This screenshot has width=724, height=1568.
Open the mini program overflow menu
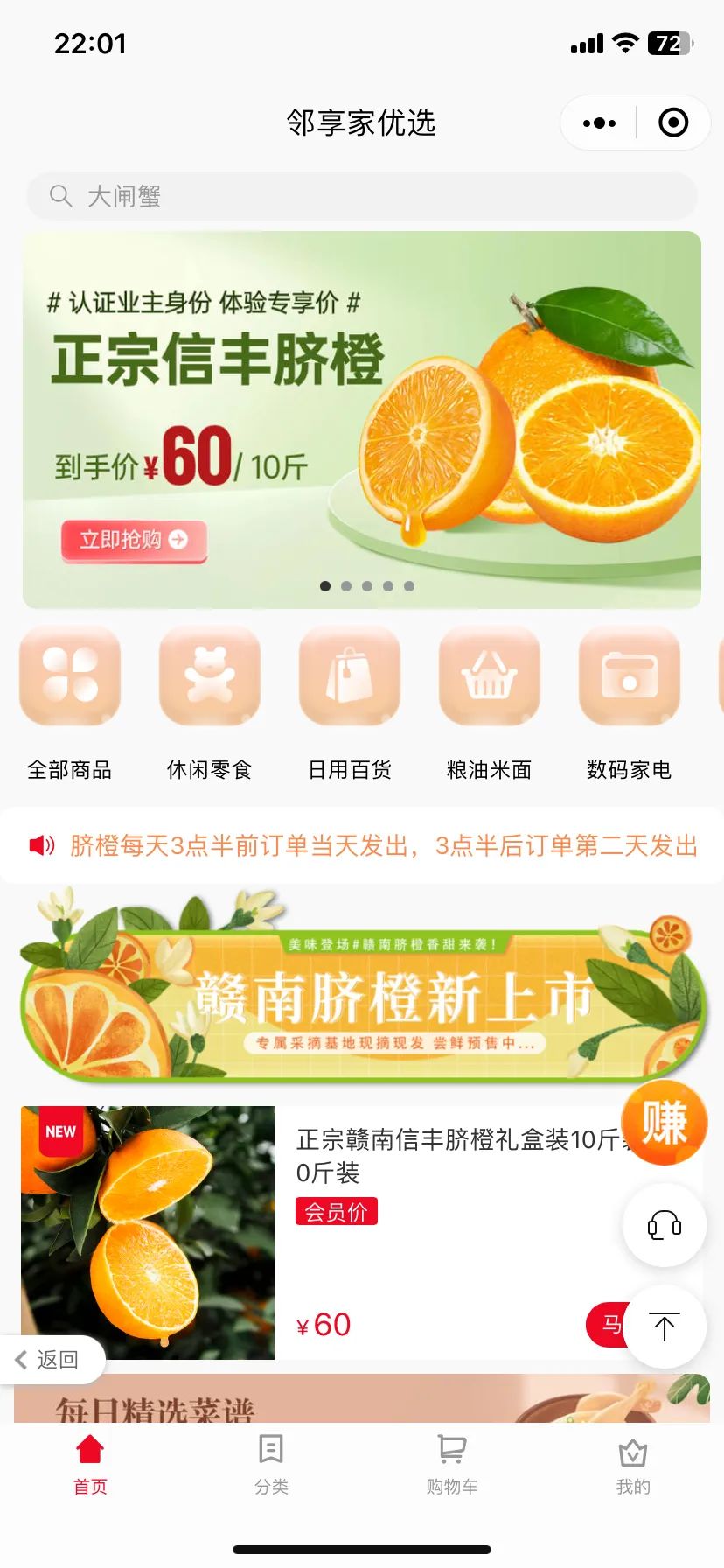click(x=599, y=123)
